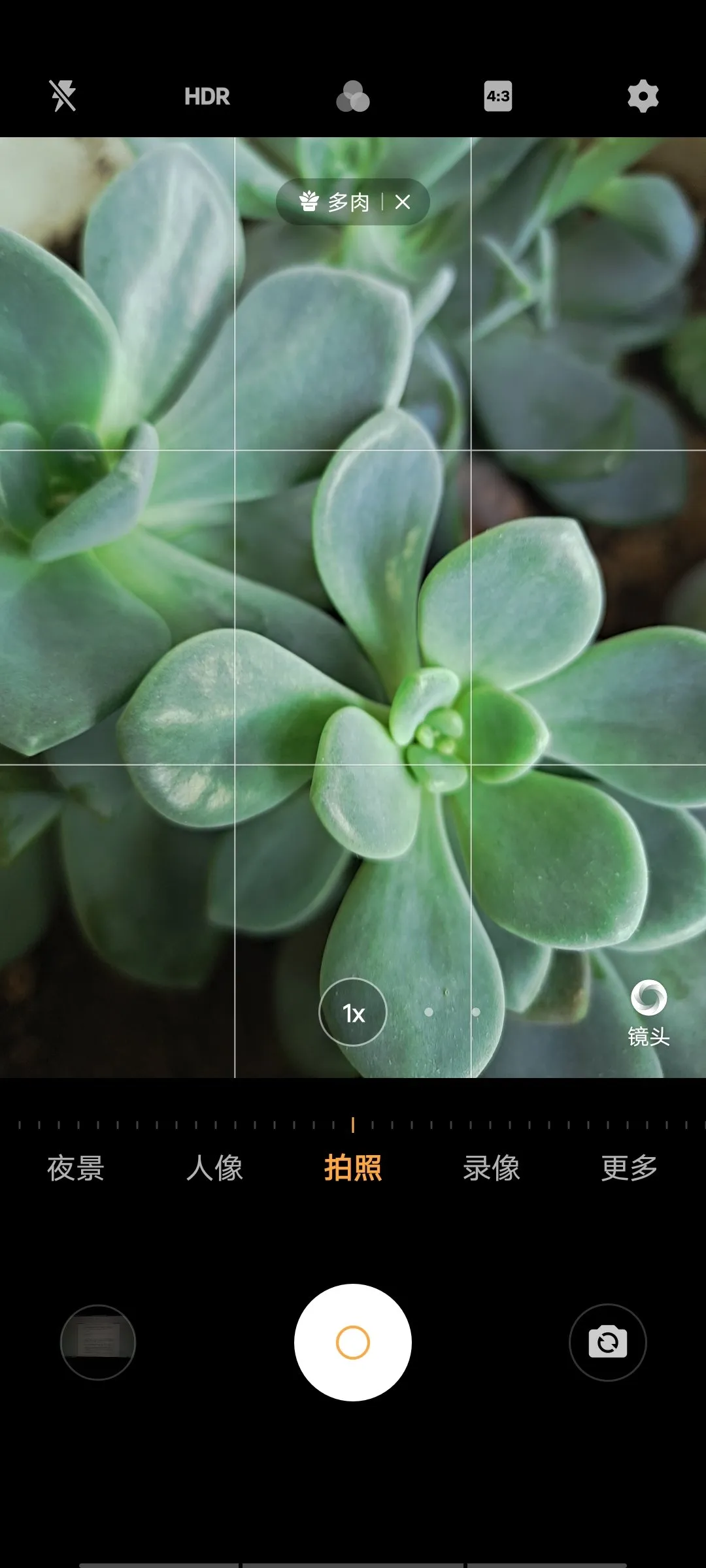The image size is (706, 1568).
Task: Select the 拍照 photo mode
Action: point(353,1168)
